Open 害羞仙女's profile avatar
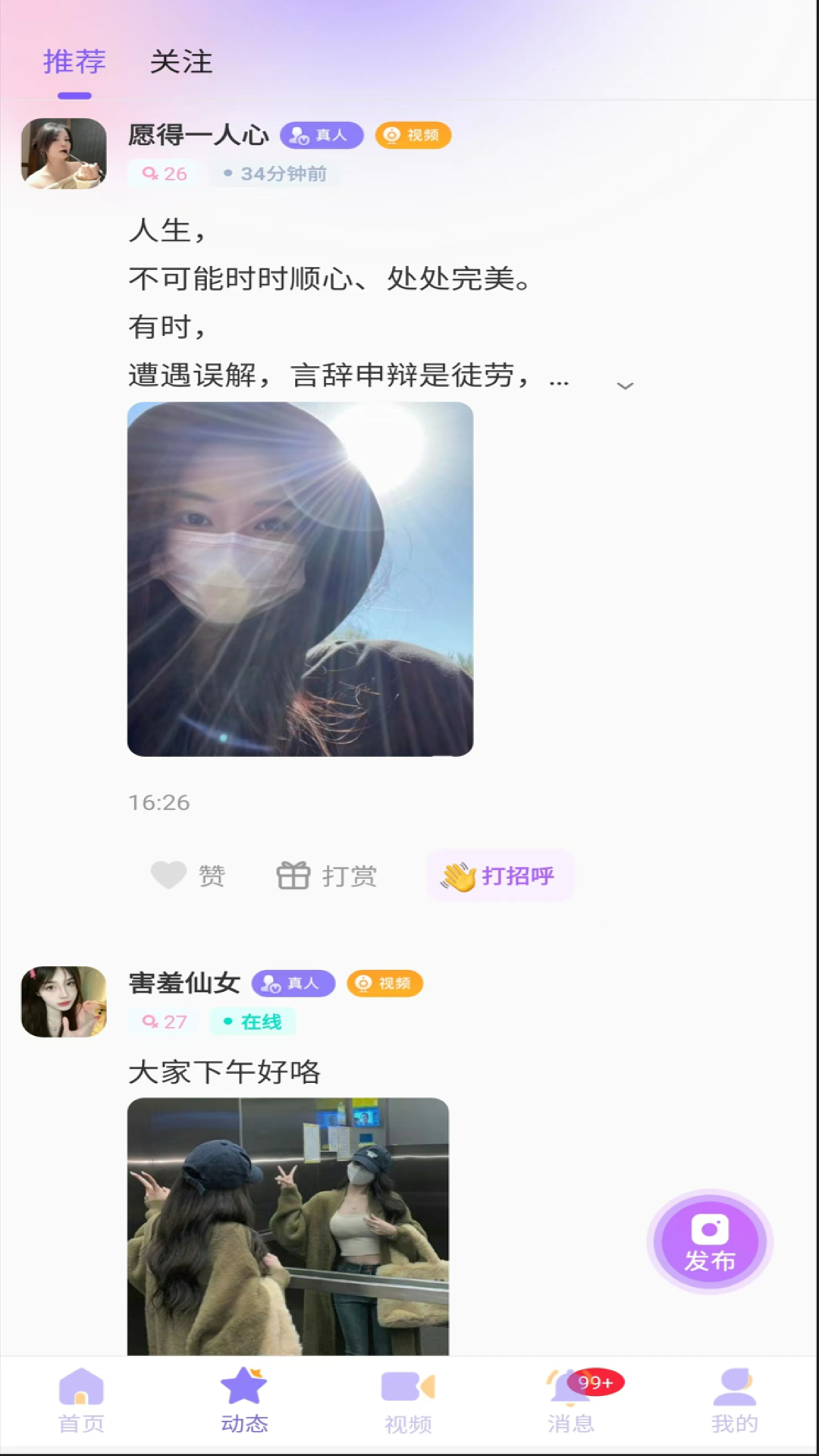 (64, 1001)
